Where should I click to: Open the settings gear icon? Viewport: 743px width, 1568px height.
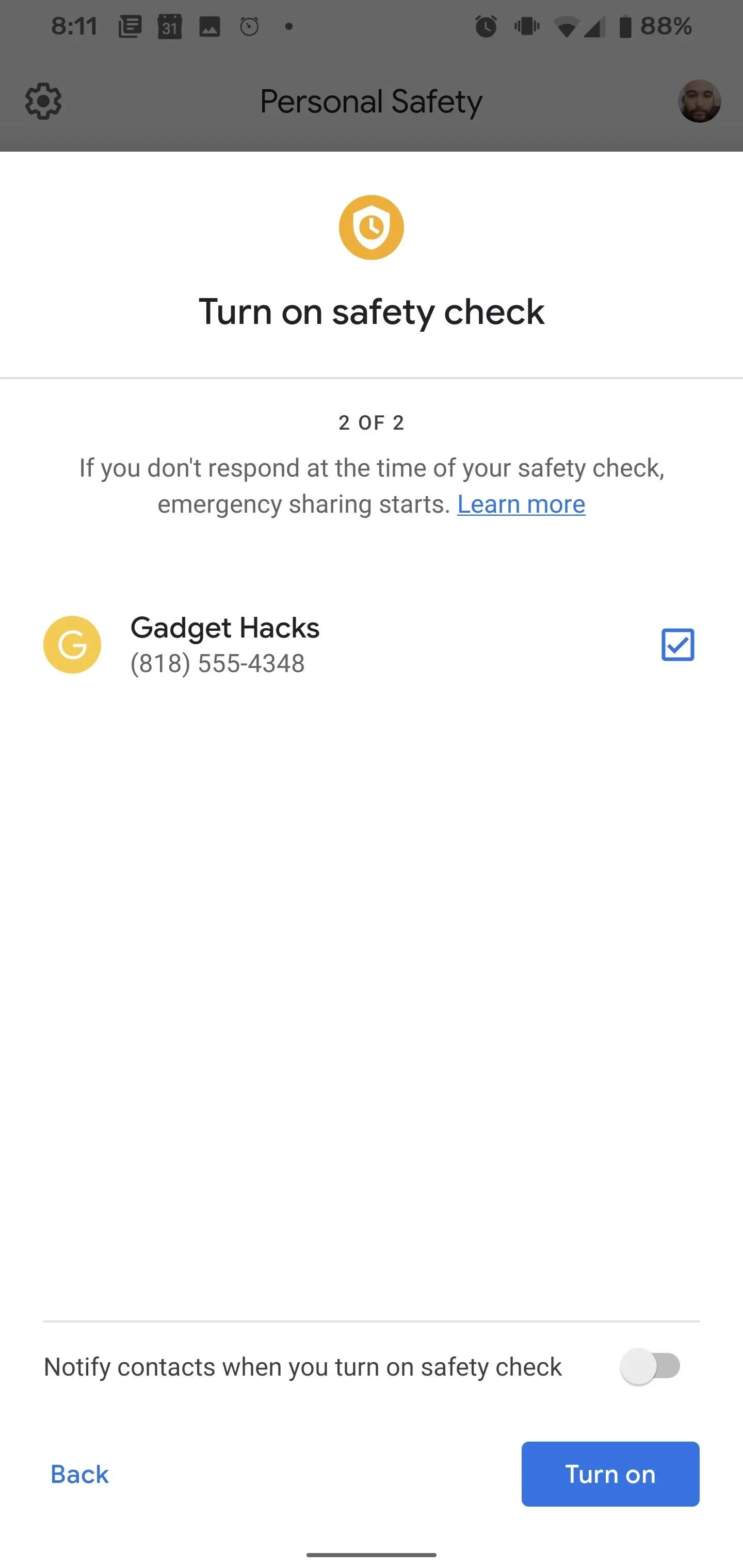point(43,101)
